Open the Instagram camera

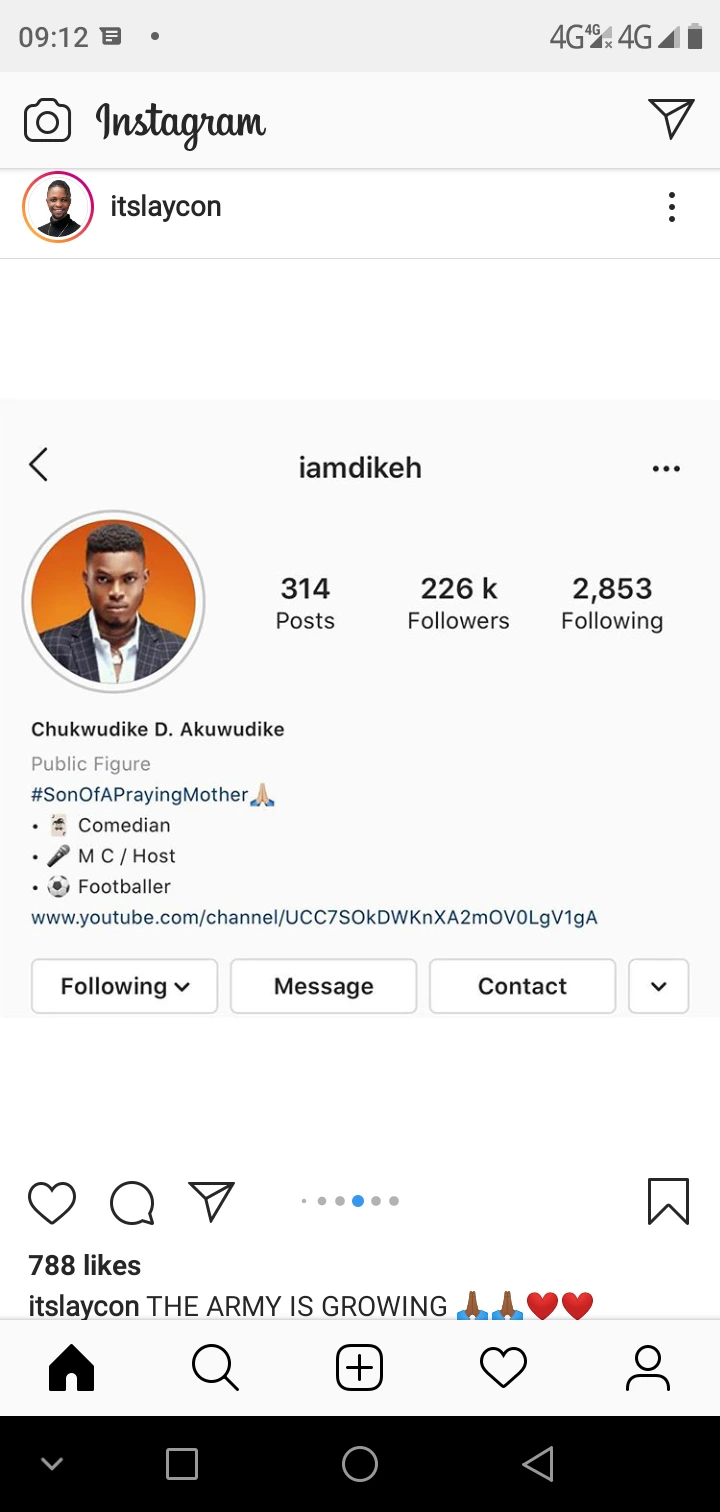pyautogui.click(x=47, y=121)
